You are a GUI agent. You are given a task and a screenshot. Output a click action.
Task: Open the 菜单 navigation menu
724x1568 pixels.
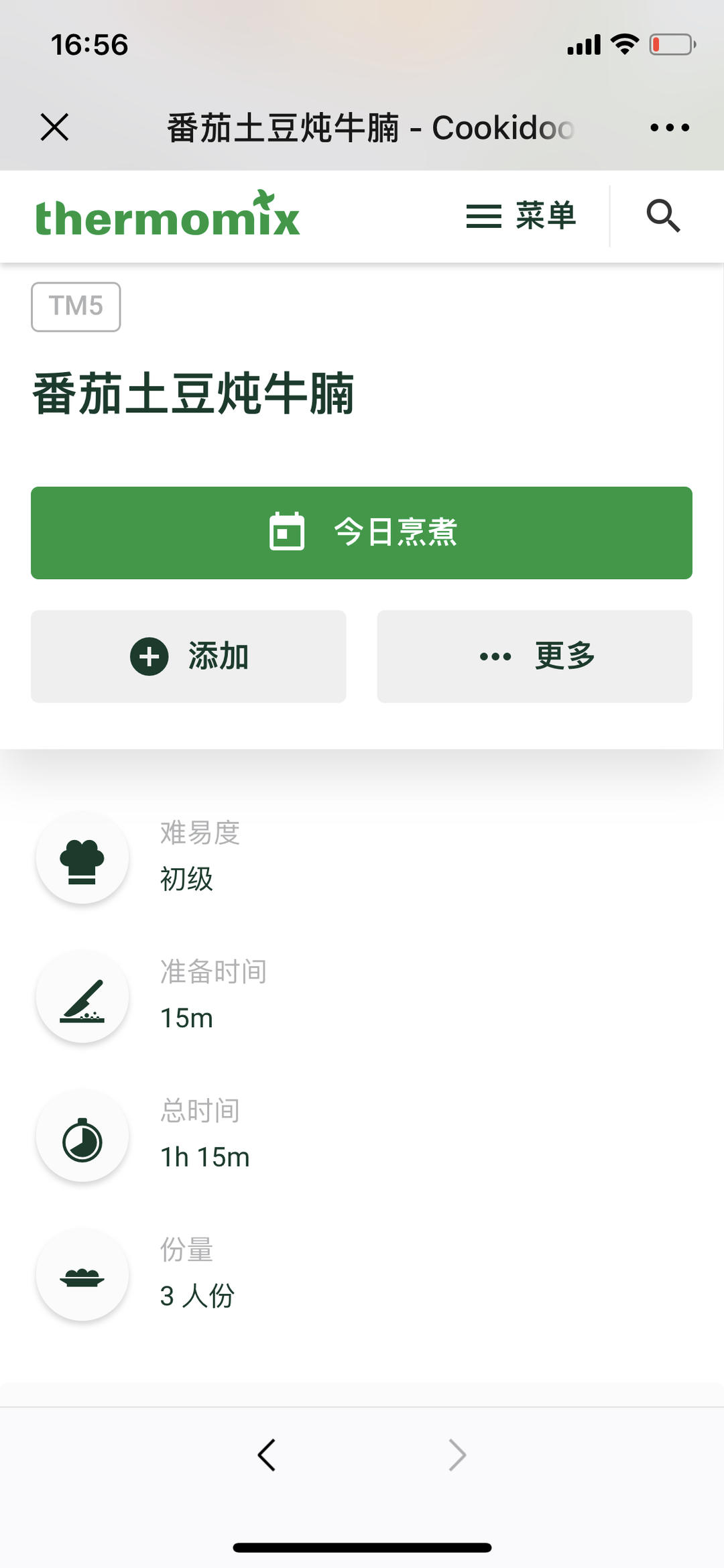[522, 216]
